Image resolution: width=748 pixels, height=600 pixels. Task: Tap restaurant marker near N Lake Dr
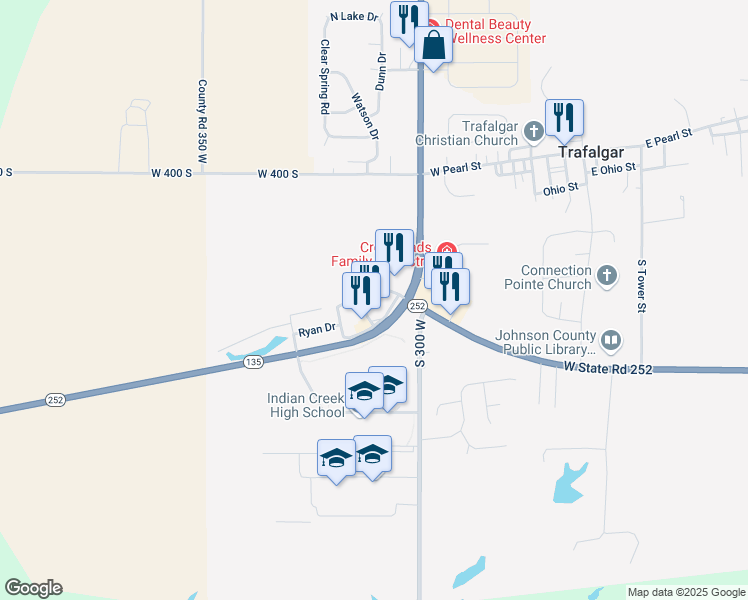(406, 17)
